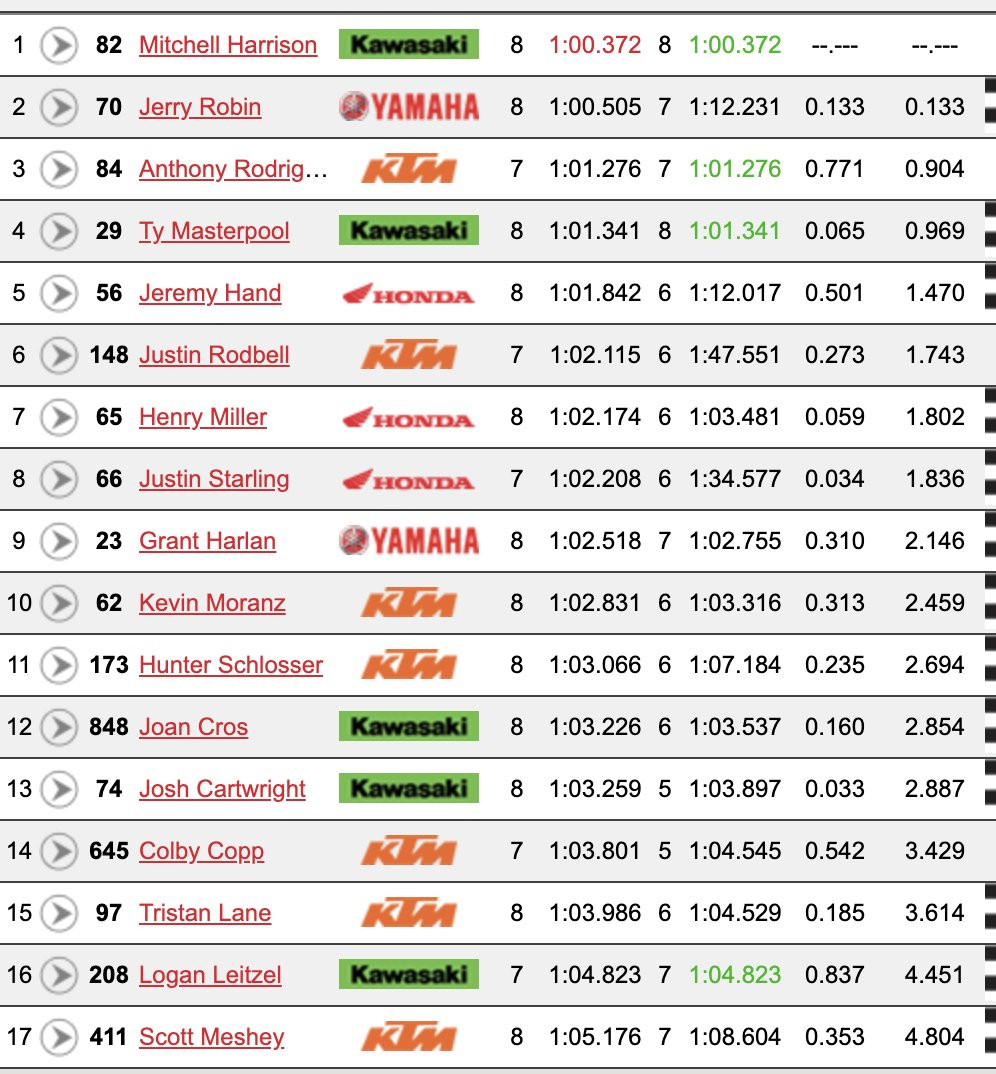
Task: Select the Kawasaki logo next to Logan Leitzel
Action: tap(407, 975)
